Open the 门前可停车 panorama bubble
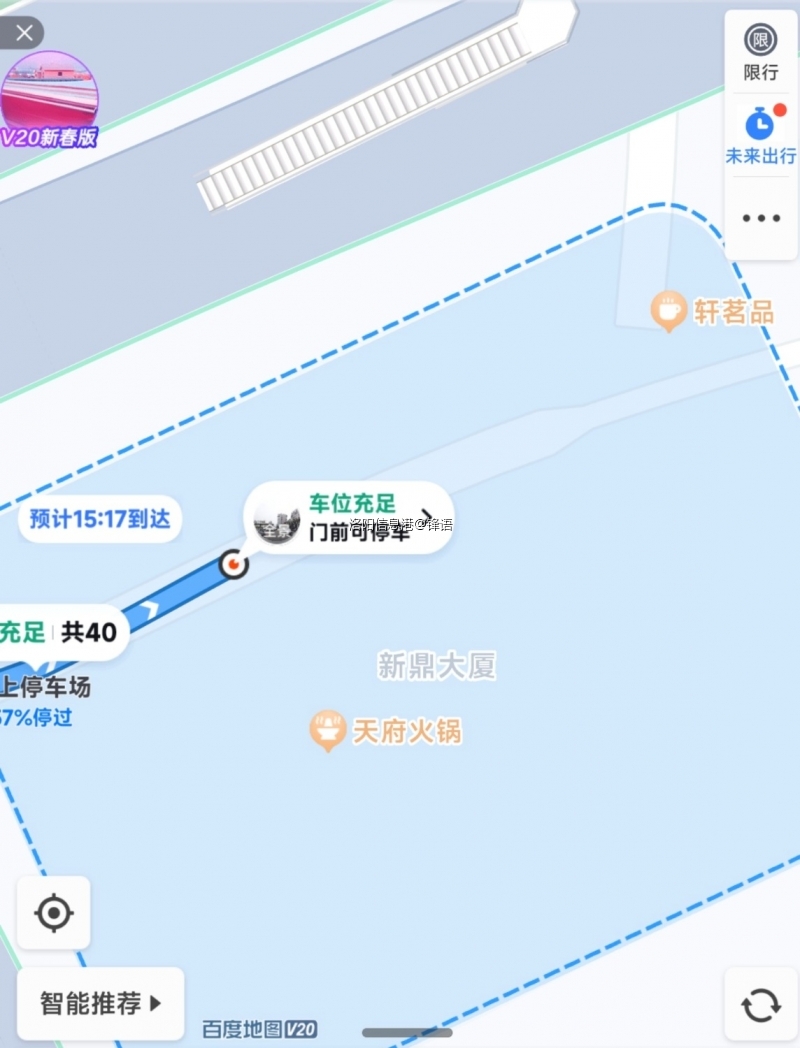This screenshot has height=1048, width=800. click(x=348, y=518)
